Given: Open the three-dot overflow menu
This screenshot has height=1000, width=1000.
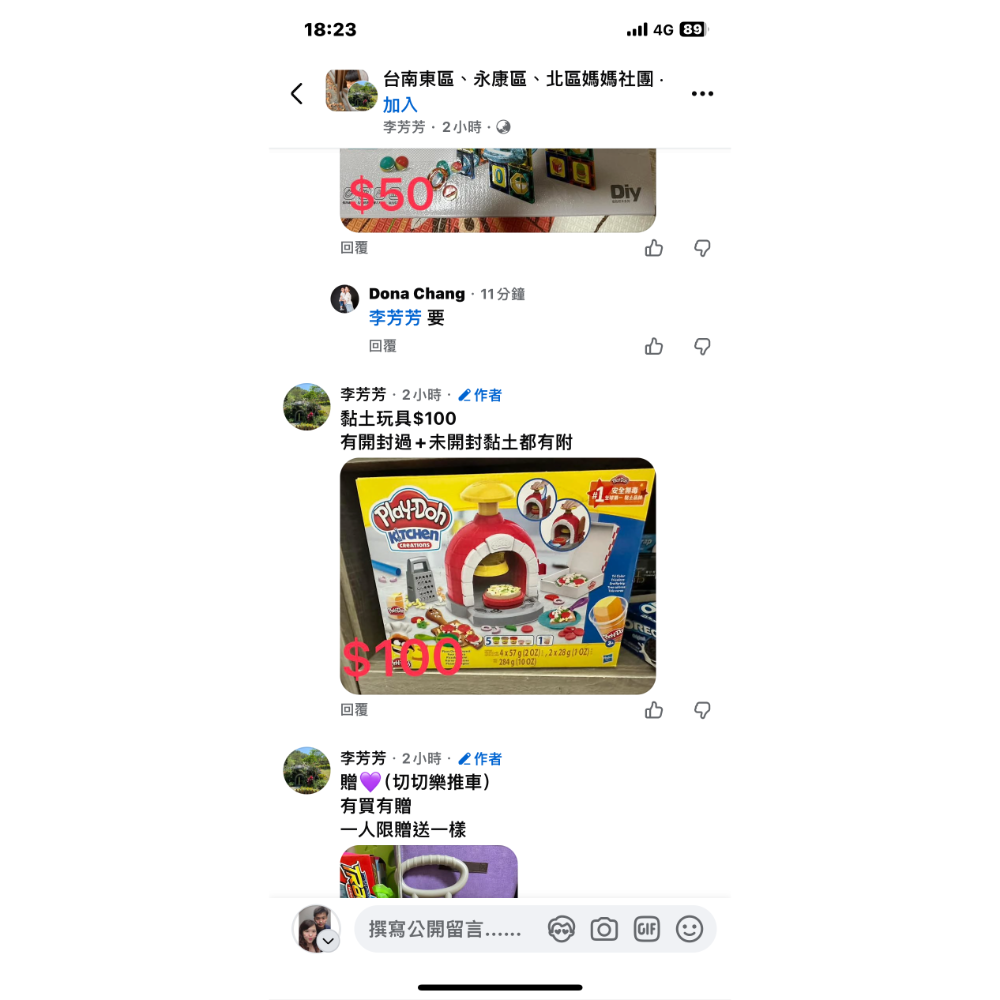Looking at the screenshot, I should (702, 94).
